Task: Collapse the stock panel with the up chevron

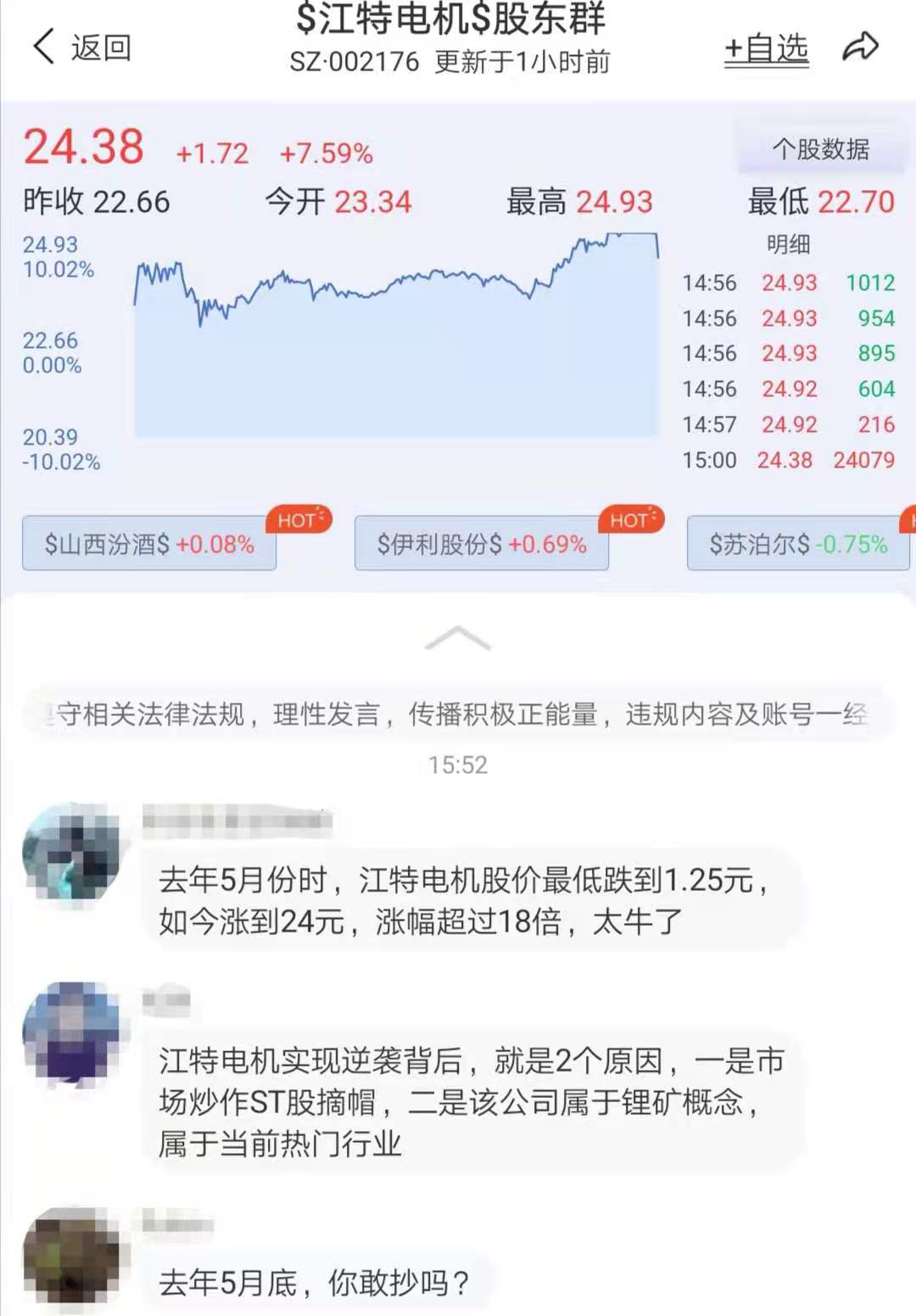Action: [x=457, y=638]
